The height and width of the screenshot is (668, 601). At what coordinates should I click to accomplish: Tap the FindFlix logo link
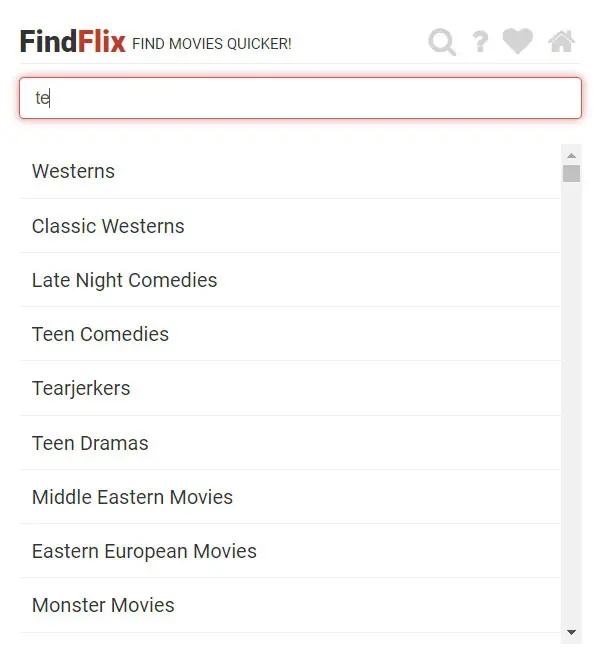tap(73, 42)
